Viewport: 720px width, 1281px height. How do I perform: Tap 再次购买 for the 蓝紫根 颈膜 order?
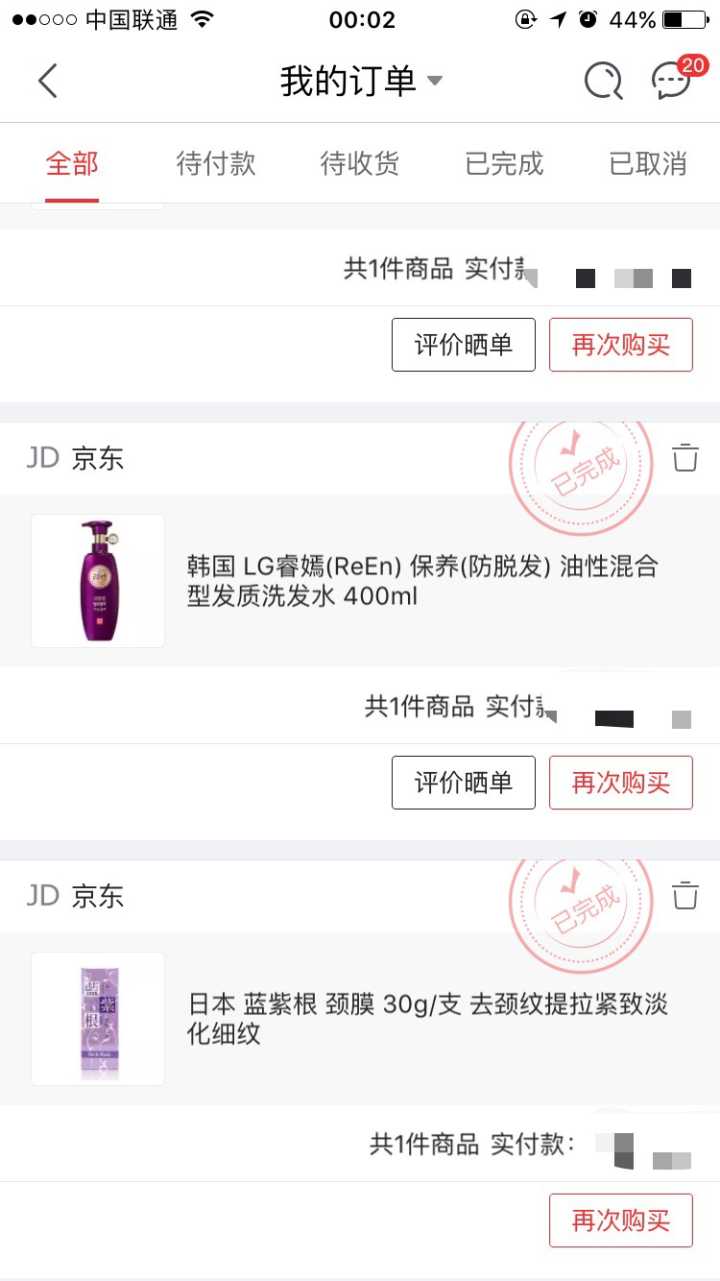click(620, 1220)
